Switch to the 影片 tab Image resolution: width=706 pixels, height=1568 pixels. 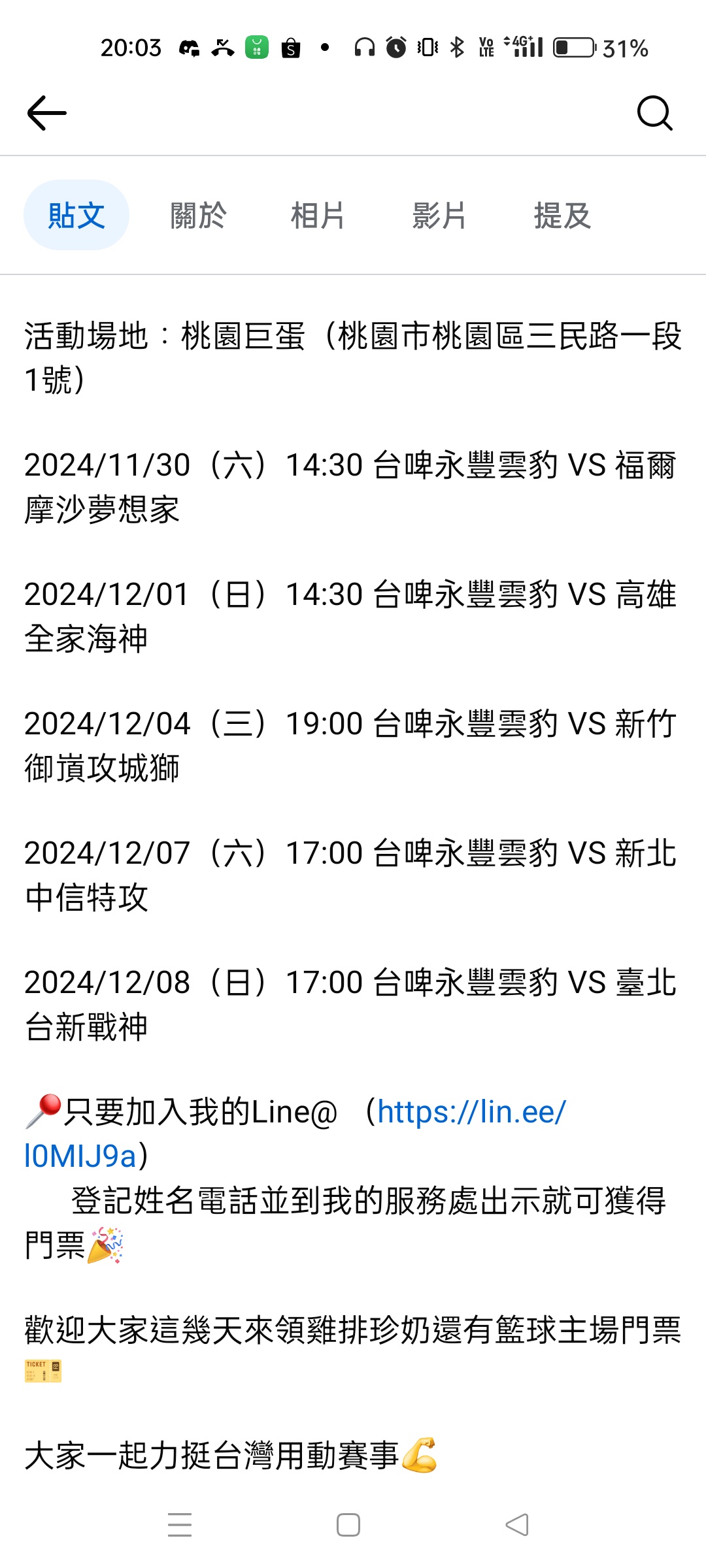coord(439,215)
